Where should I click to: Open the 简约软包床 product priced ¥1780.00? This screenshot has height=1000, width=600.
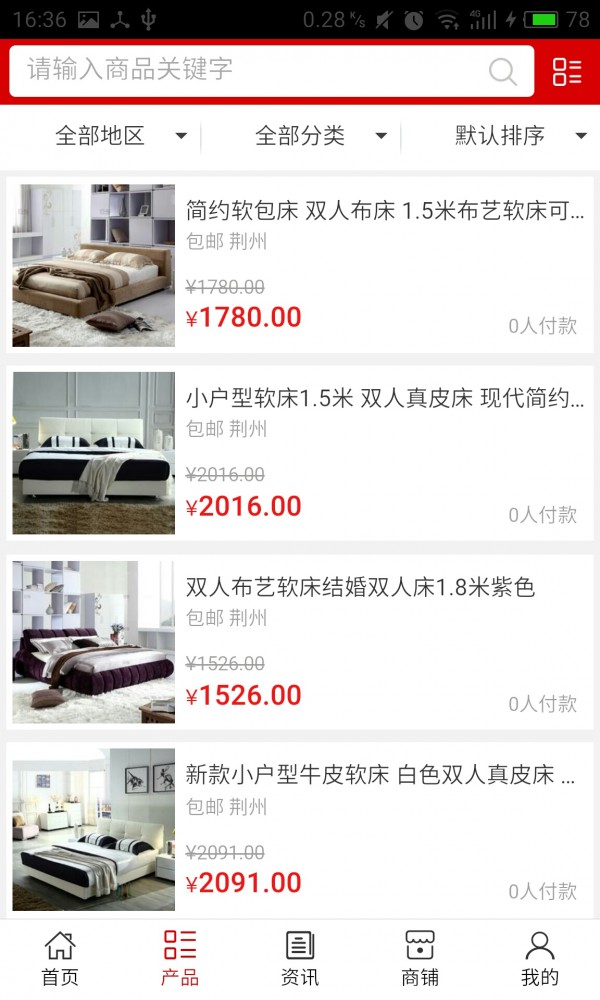pyautogui.click(x=300, y=265)
